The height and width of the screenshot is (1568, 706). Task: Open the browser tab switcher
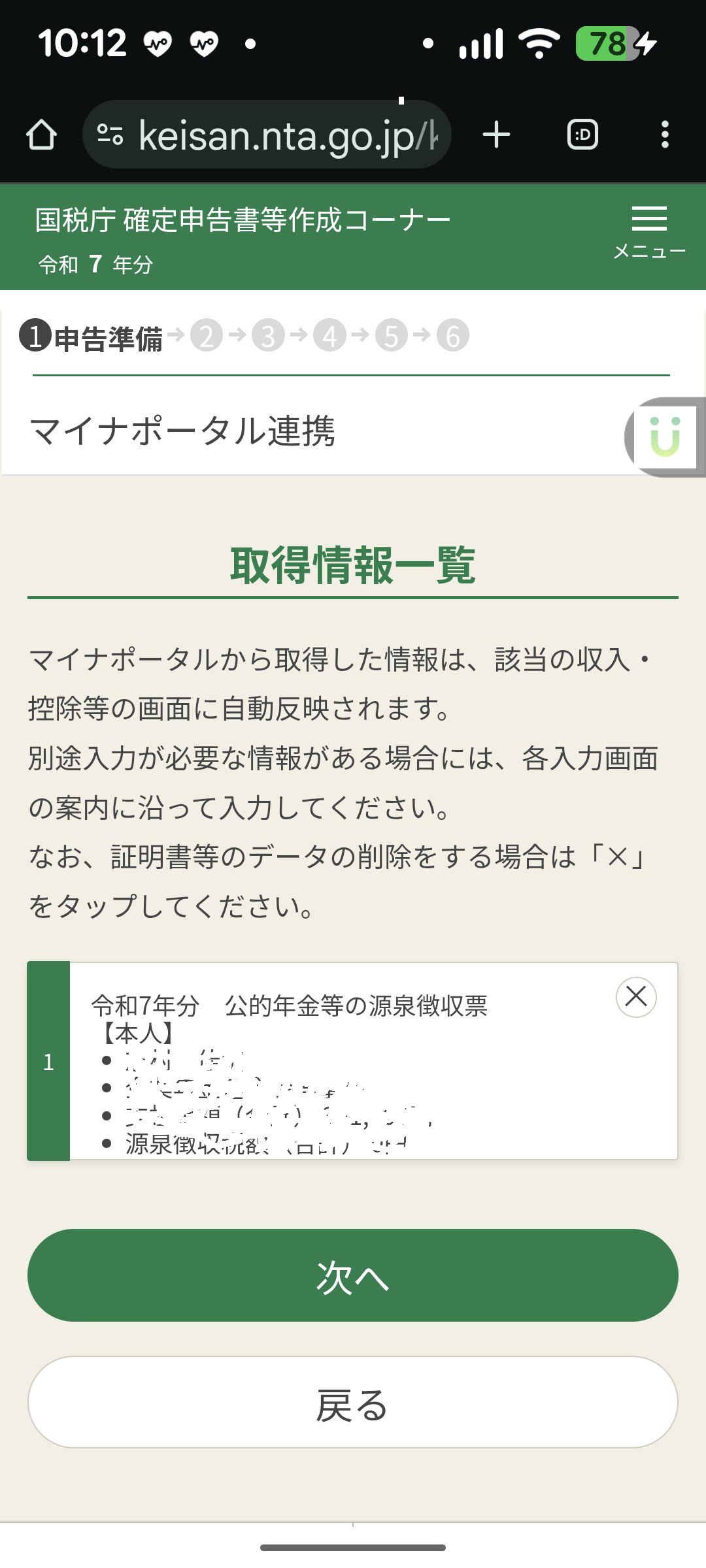(582, 135)
